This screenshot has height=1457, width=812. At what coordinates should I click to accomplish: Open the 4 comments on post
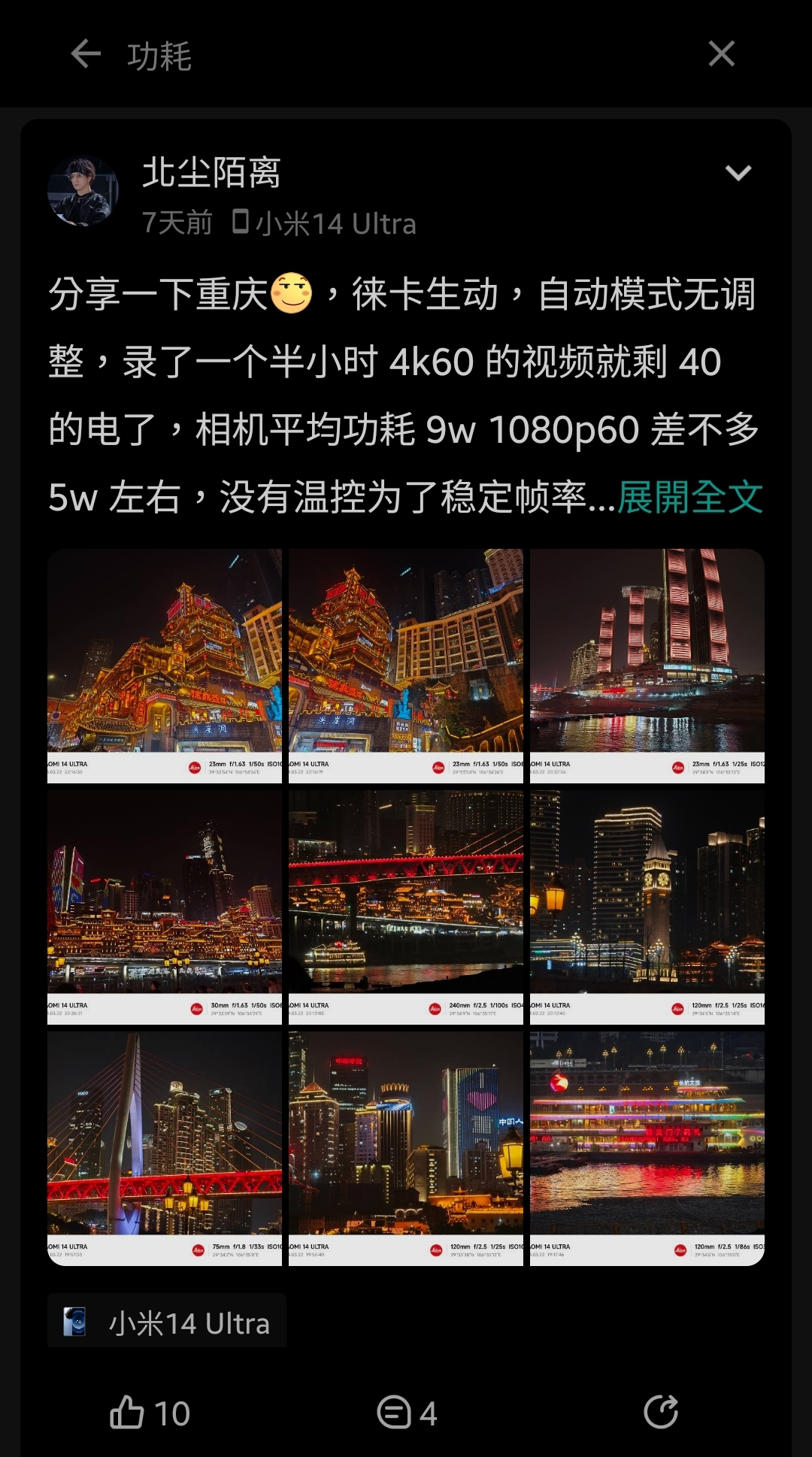(x=407, y=1413)
